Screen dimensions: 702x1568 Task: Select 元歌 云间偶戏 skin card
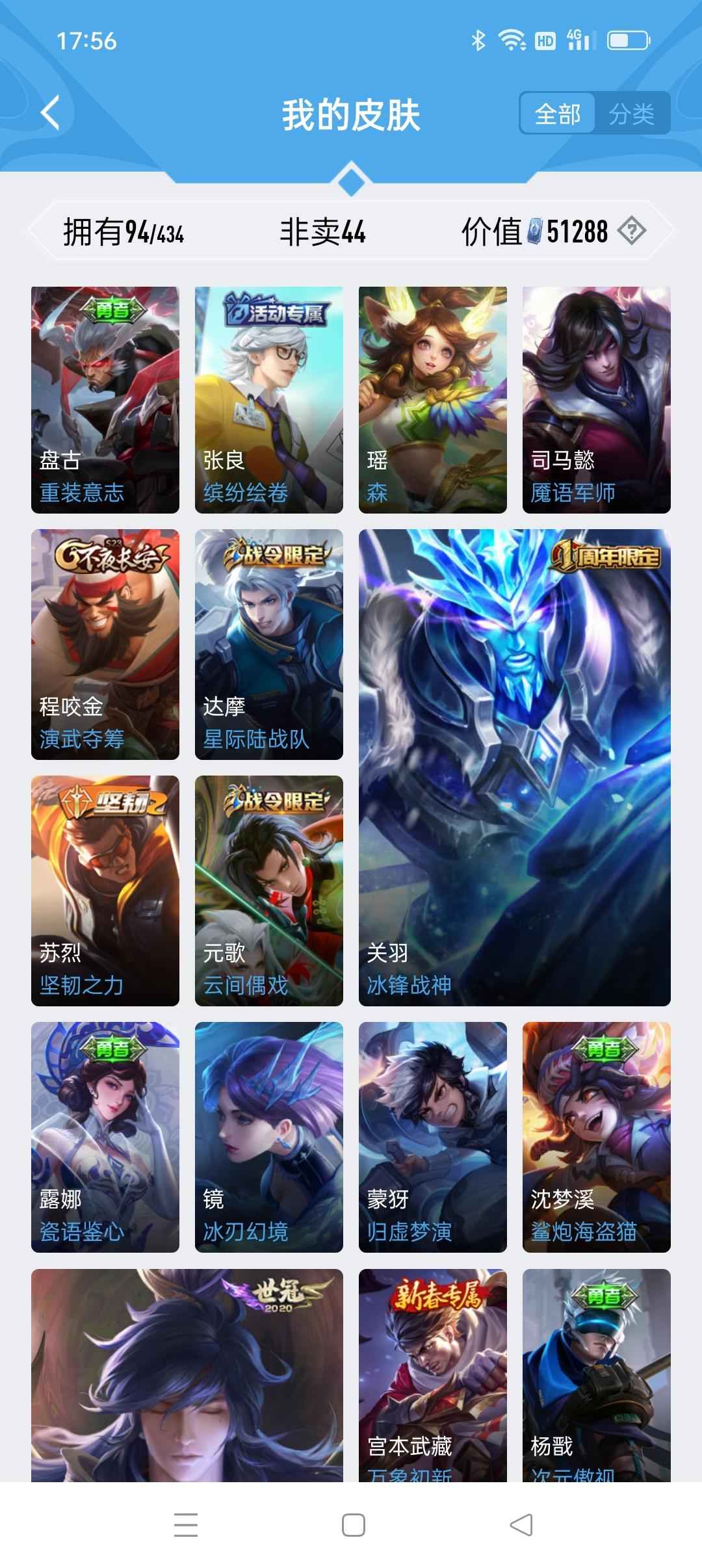[269, 891]
